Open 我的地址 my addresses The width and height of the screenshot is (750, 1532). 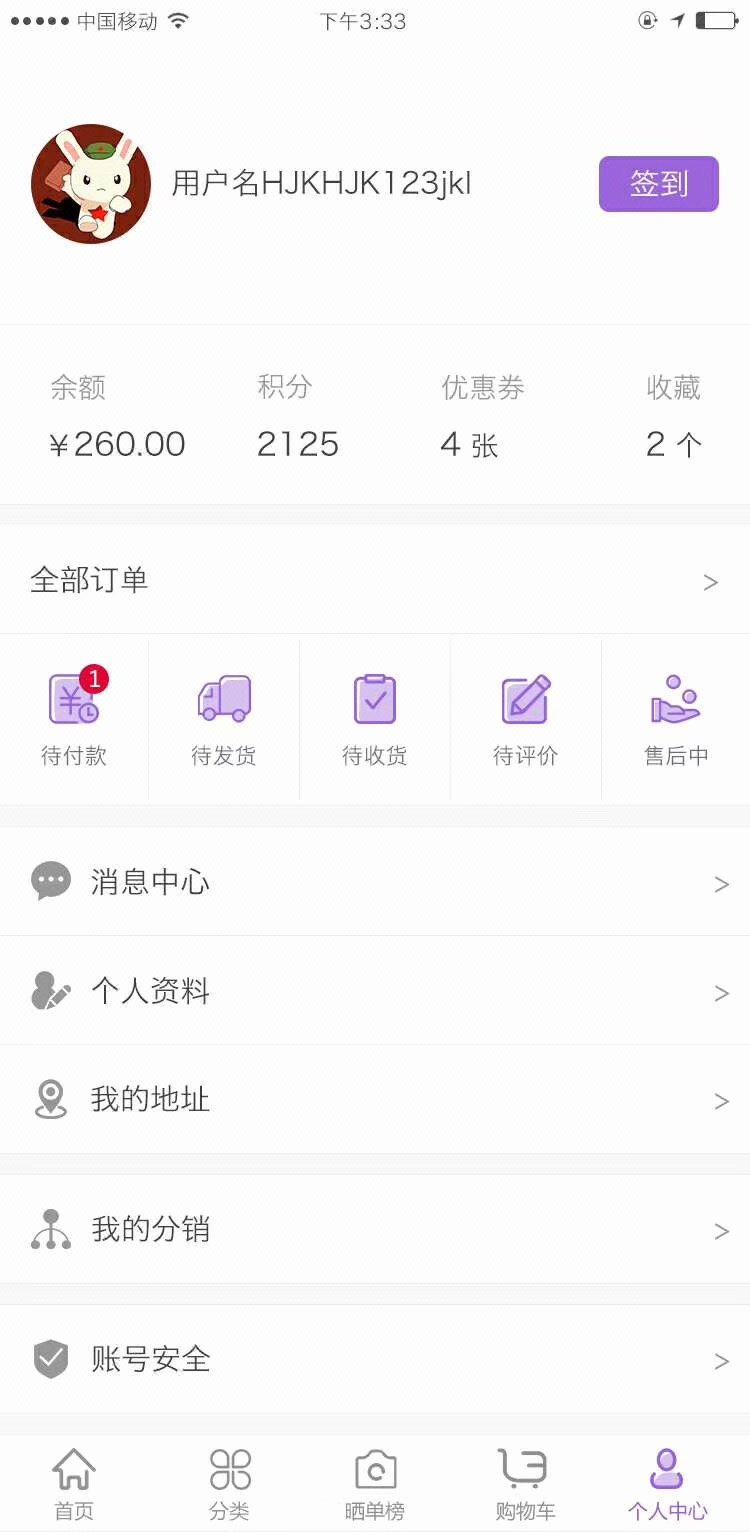374,1100
